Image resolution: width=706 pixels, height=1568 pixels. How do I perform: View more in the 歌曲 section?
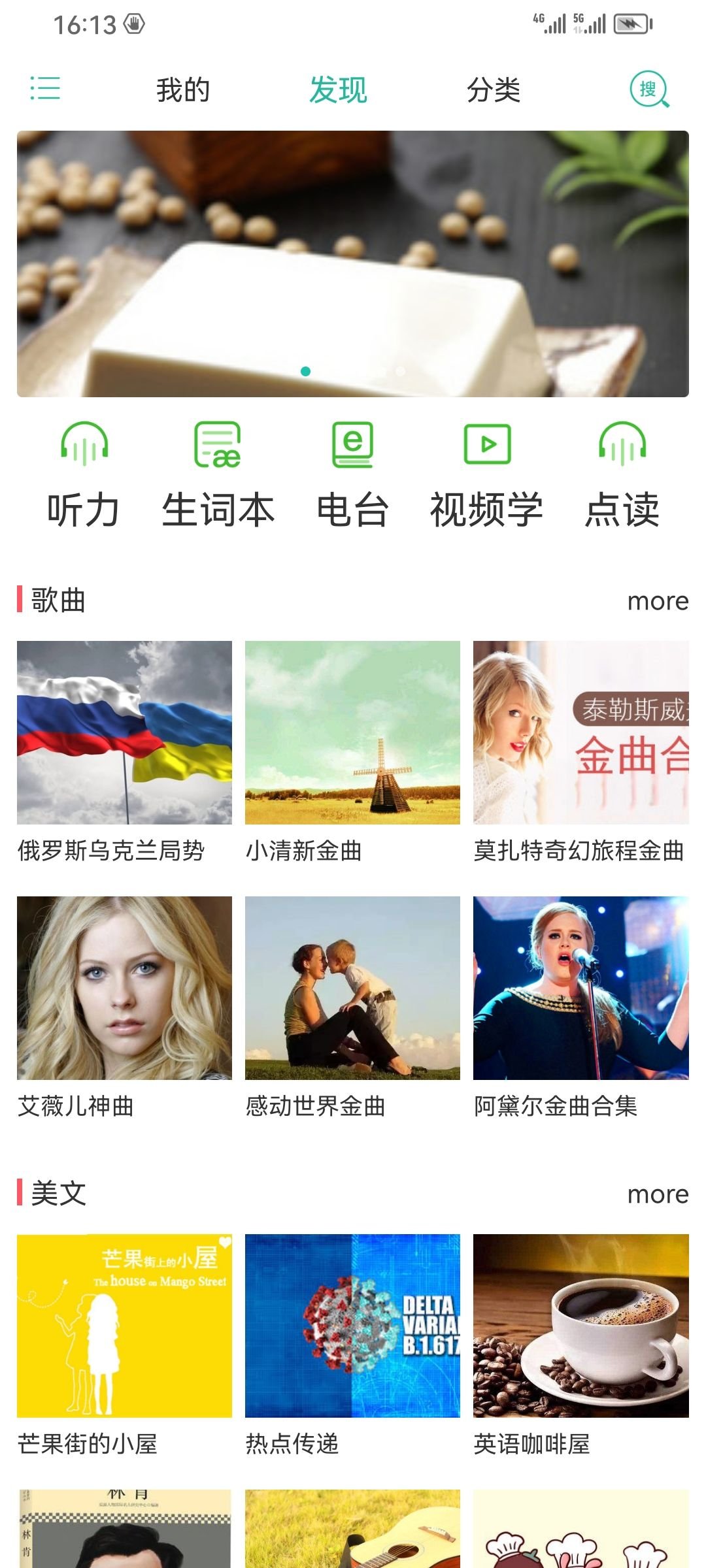[x=657, y=601]
